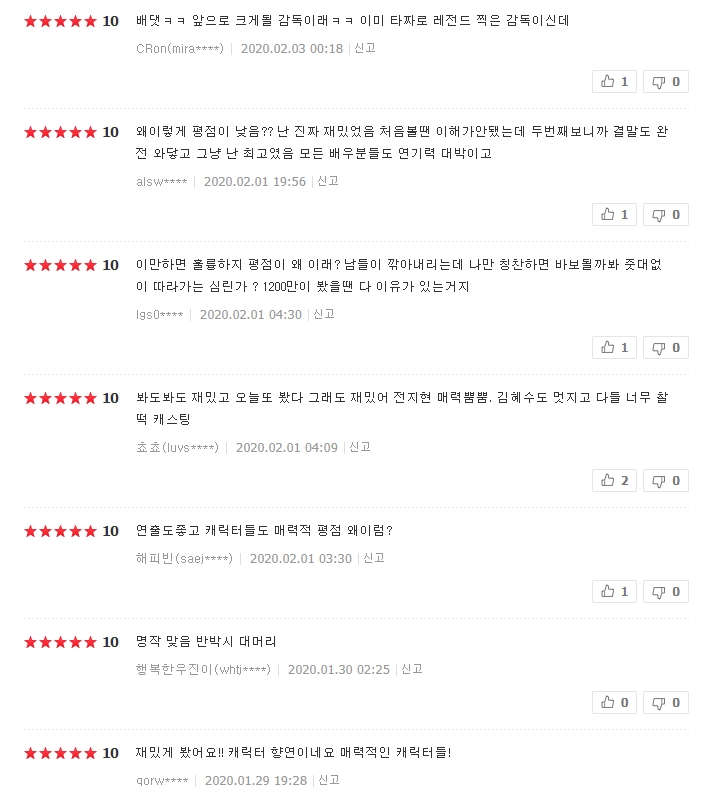The image size is (719, 796).
Task: Dislike the review by CRon(mira****)
Action: 665,81
